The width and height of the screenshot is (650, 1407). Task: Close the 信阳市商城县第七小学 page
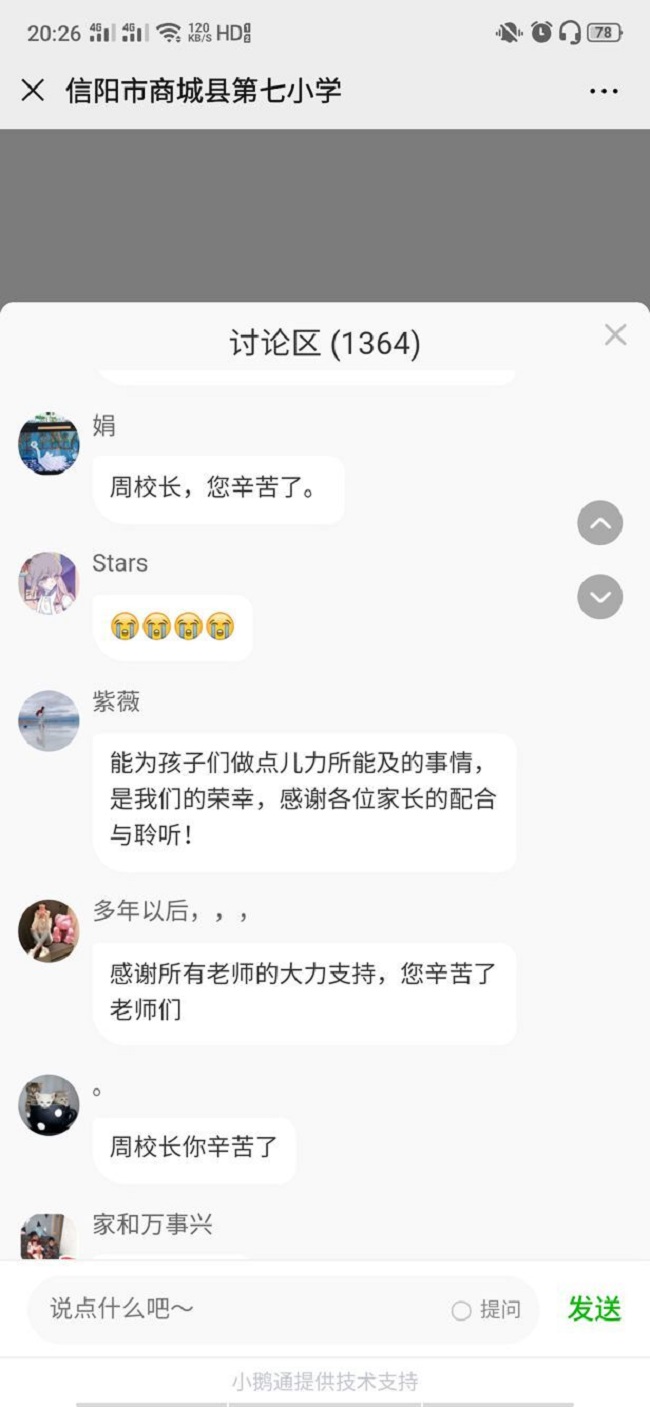tap(33, 91)
